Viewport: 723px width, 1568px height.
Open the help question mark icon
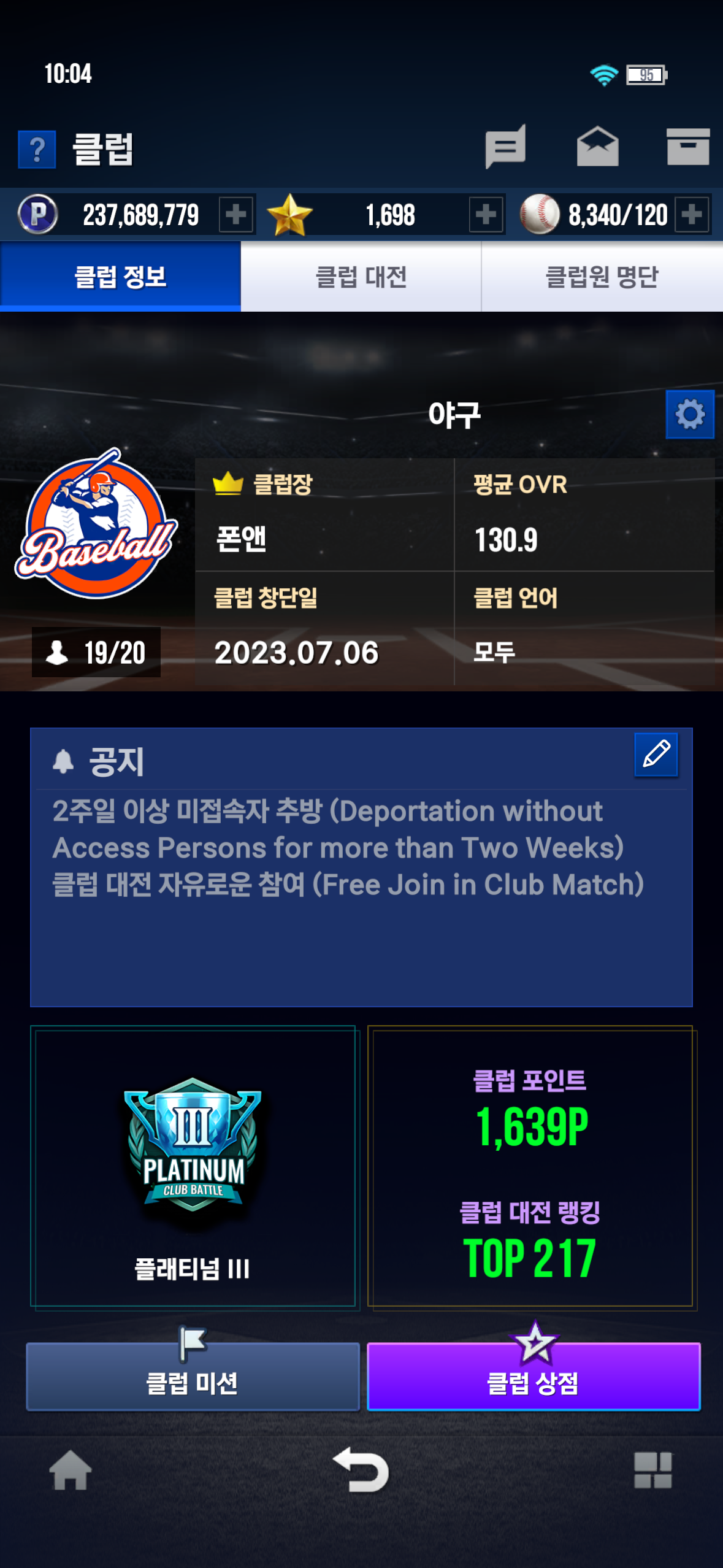[x=37, y=149]
